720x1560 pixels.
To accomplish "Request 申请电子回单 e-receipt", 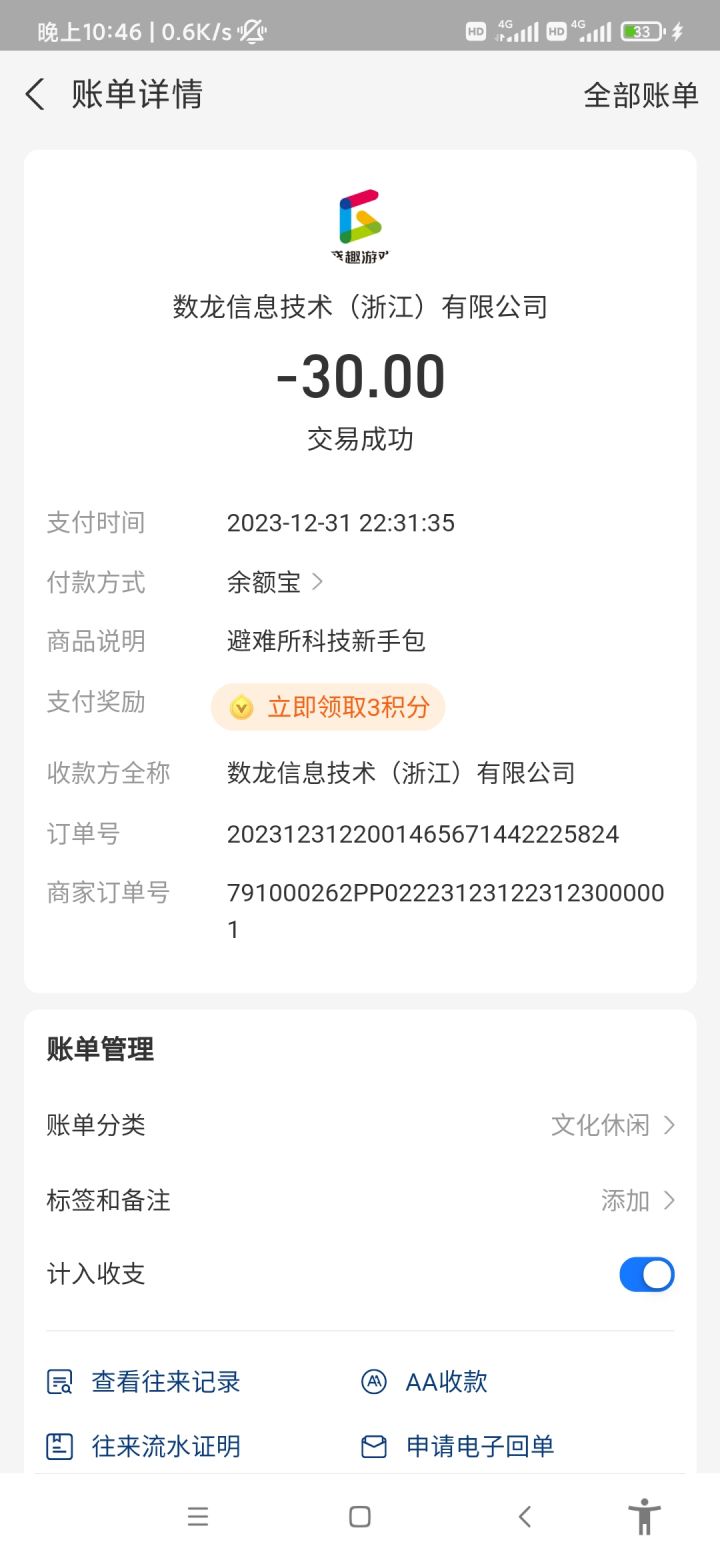I will [x=457, y=1446].
